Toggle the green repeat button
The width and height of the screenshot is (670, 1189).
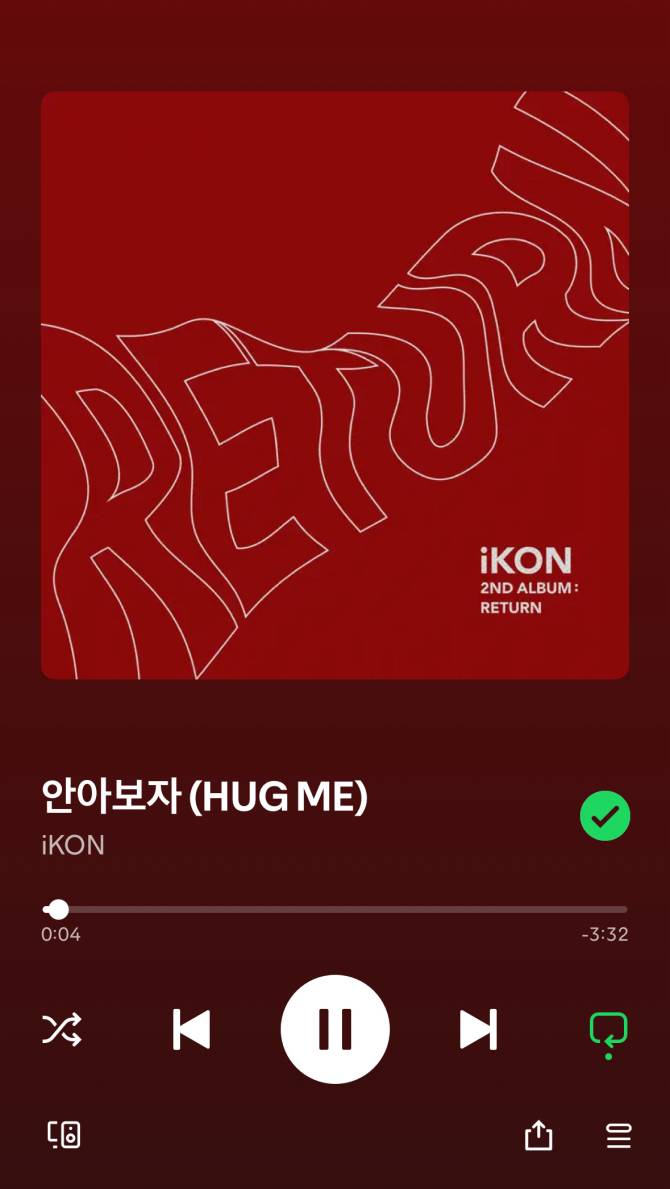(608, 1029)
